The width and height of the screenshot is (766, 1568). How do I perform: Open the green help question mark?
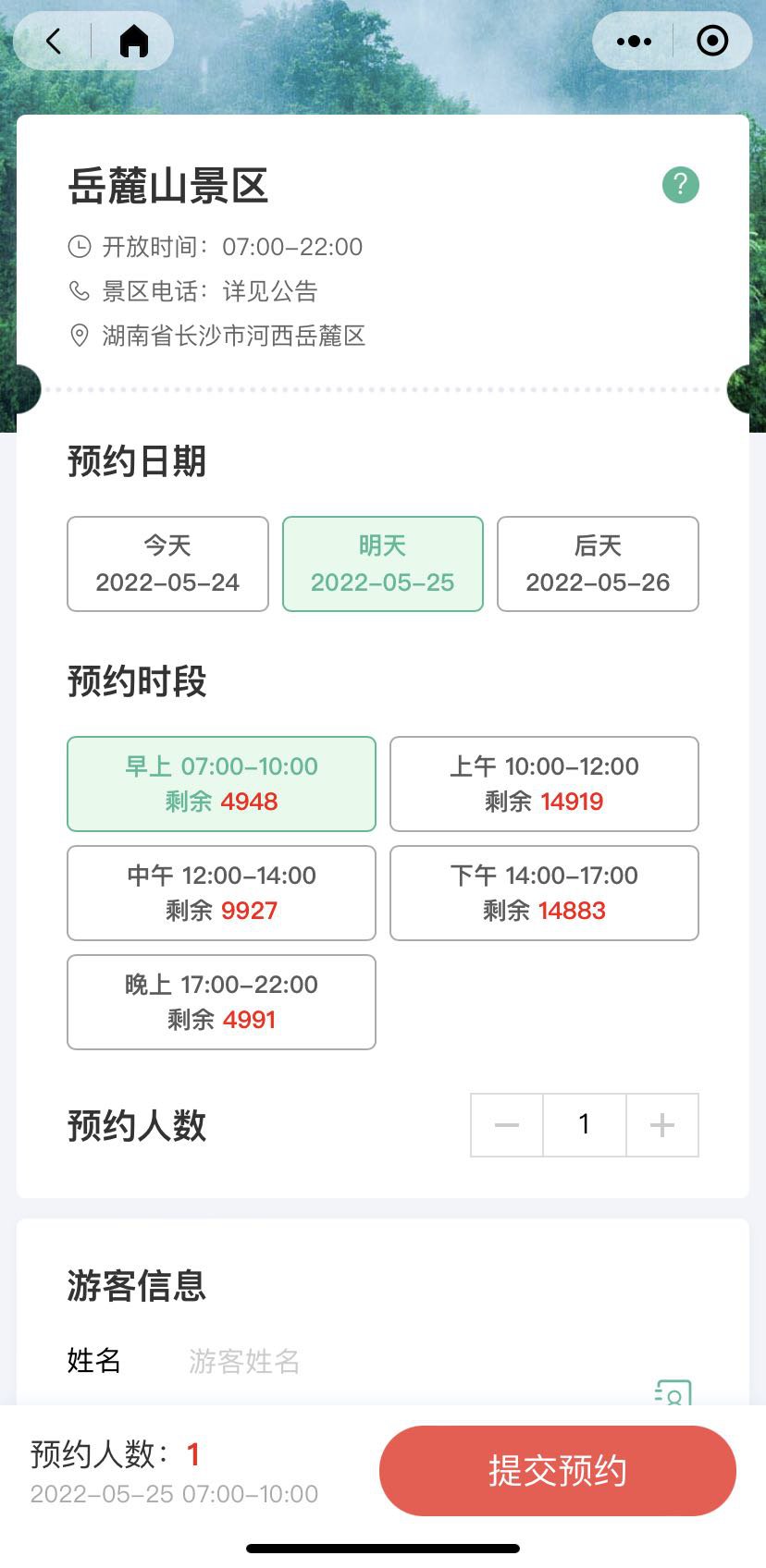tap(680, 185)
